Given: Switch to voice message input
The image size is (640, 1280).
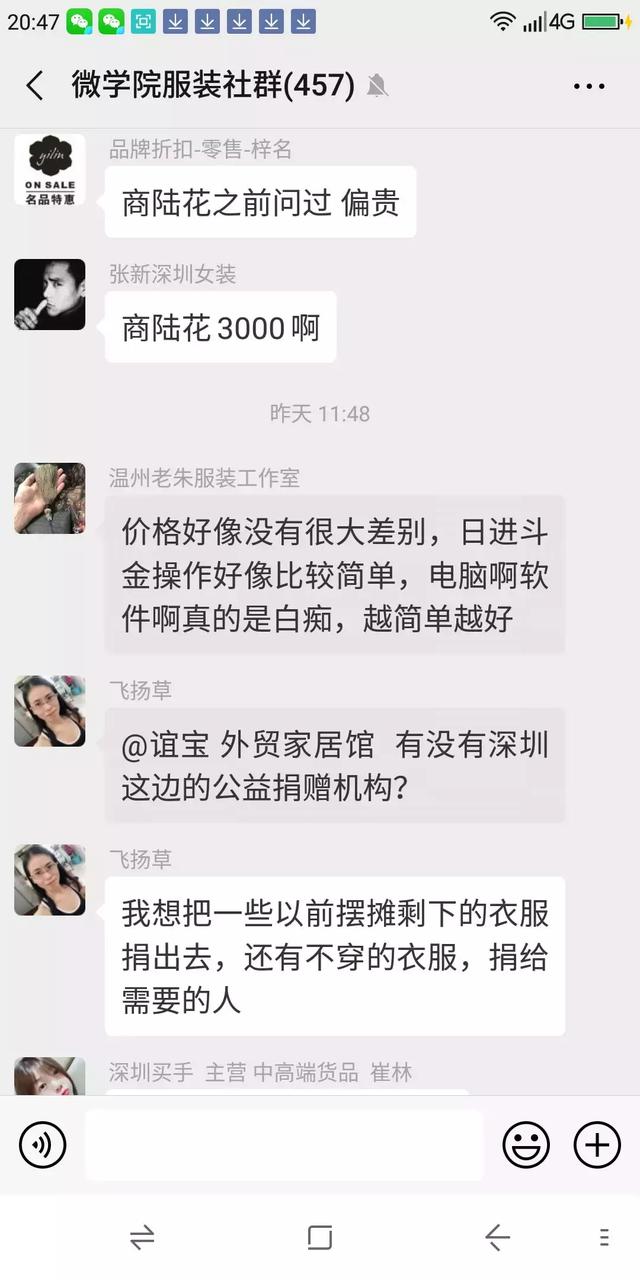Looking at the screenshot, I should click(x=42, y=1145).
